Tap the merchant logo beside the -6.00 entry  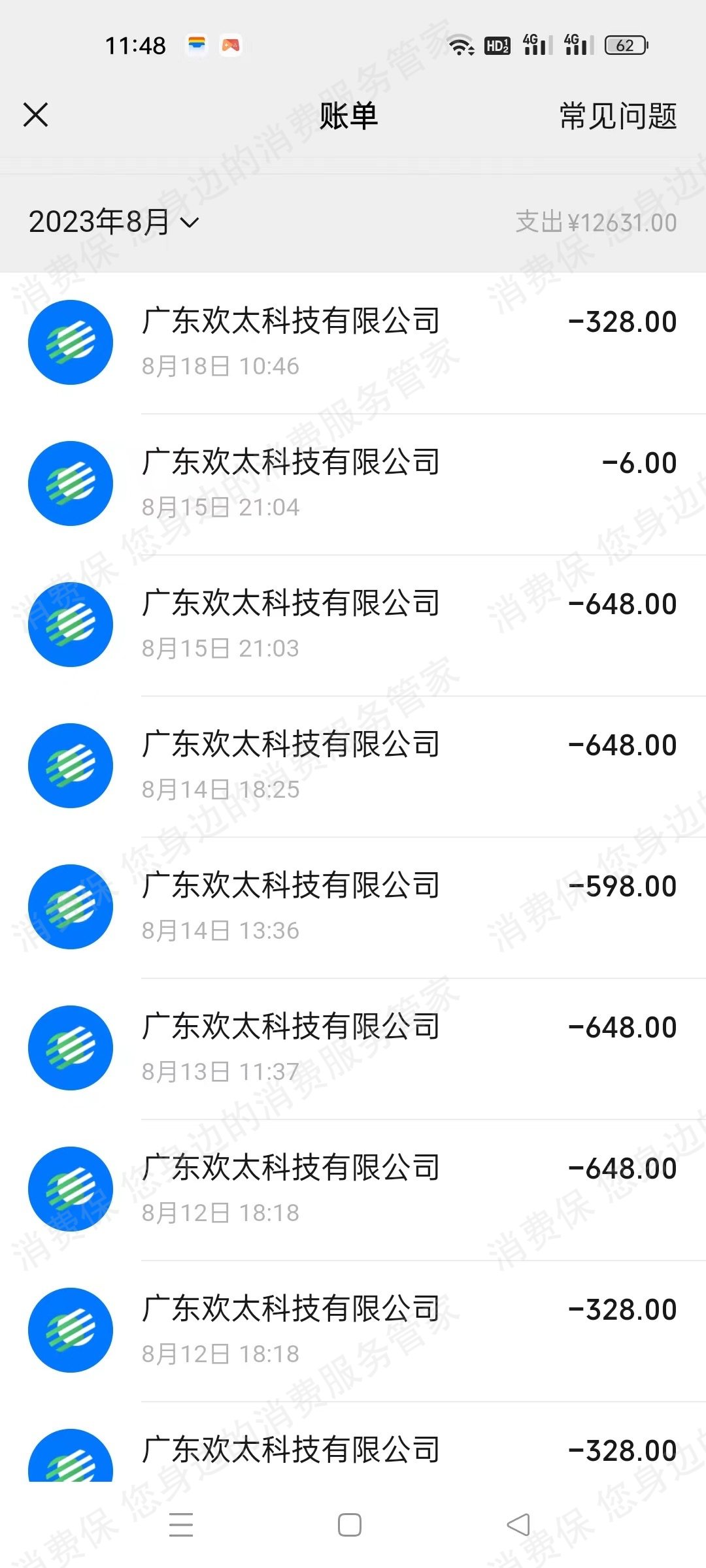point(71,483)
